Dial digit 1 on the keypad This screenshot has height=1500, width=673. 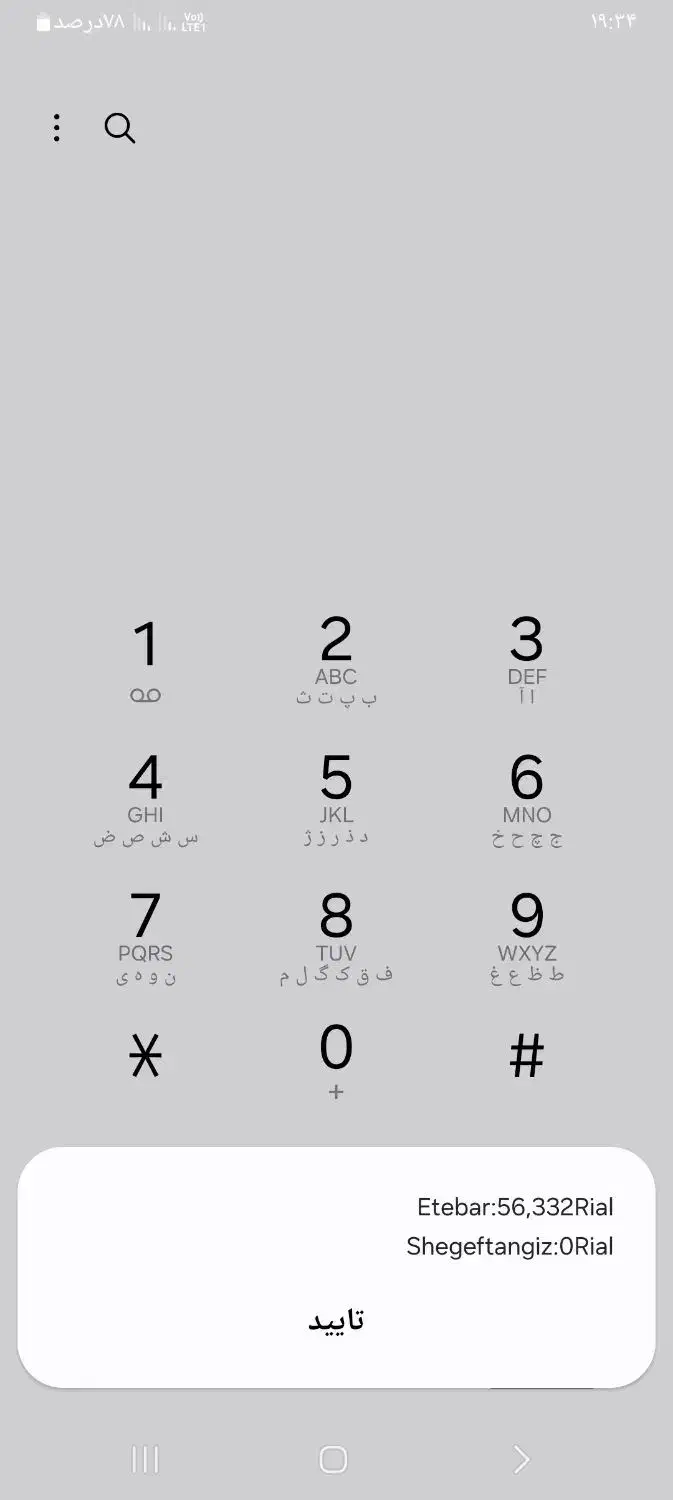click(146, 660)
